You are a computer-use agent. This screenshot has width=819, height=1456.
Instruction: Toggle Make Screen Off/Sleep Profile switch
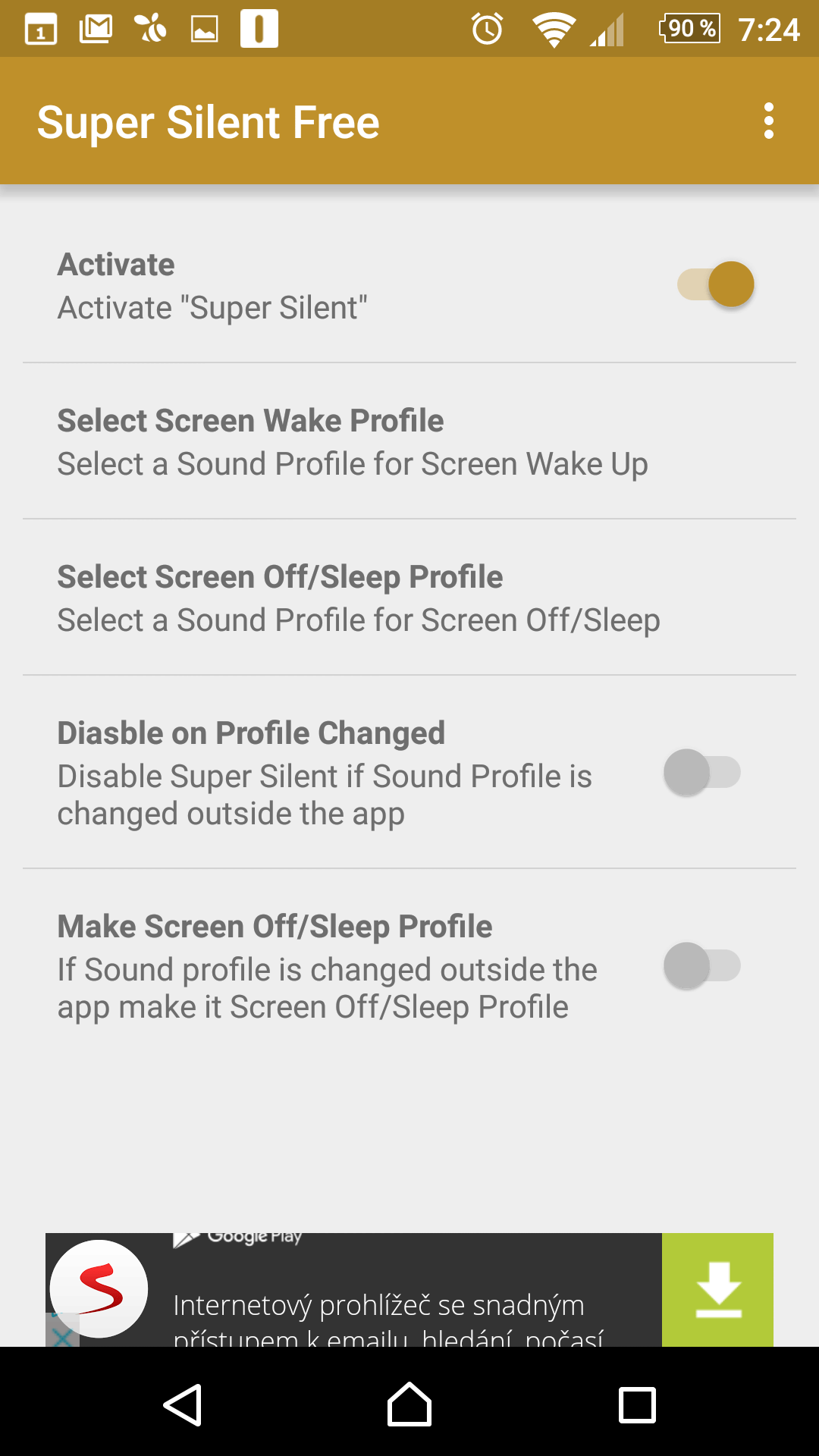pos(701,966)
